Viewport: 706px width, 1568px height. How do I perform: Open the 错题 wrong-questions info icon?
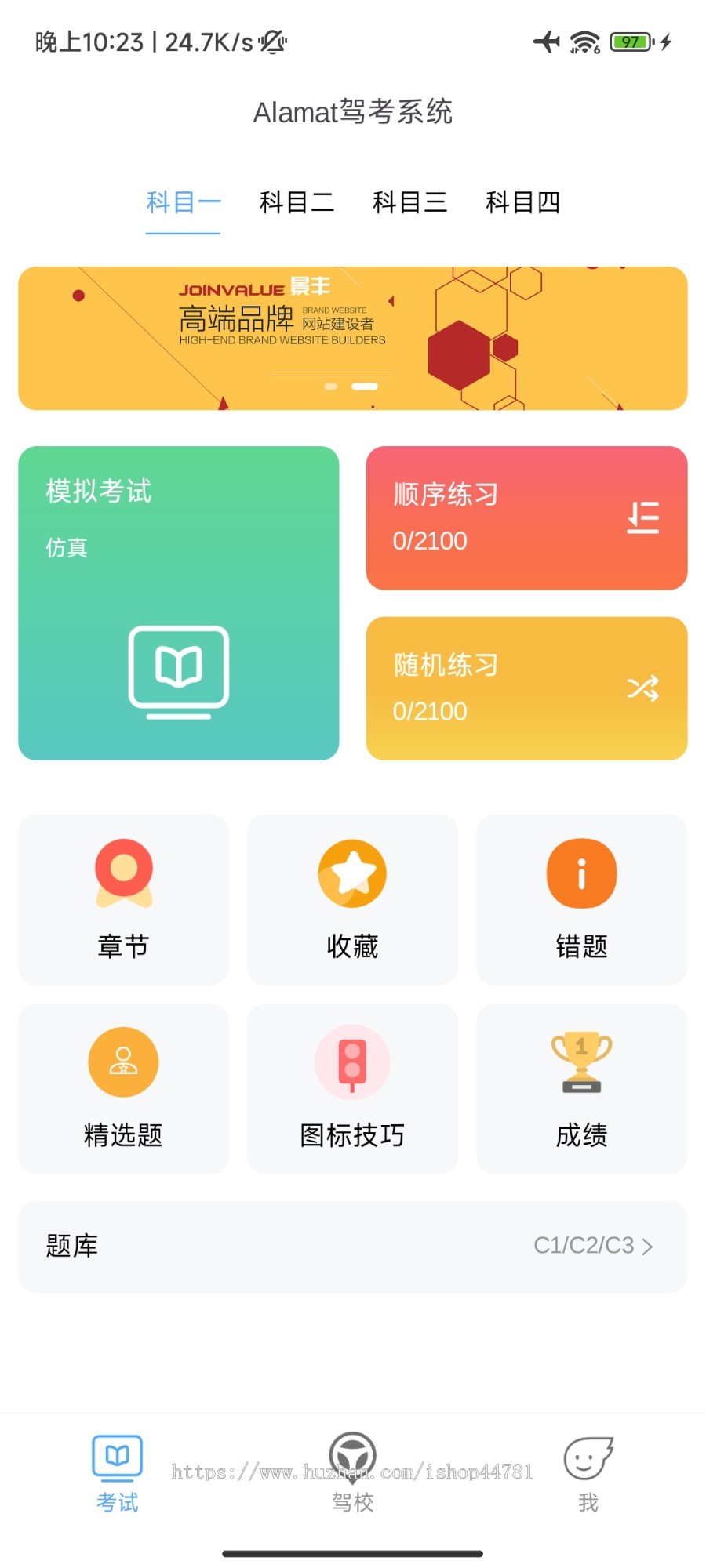pos(580,873)
